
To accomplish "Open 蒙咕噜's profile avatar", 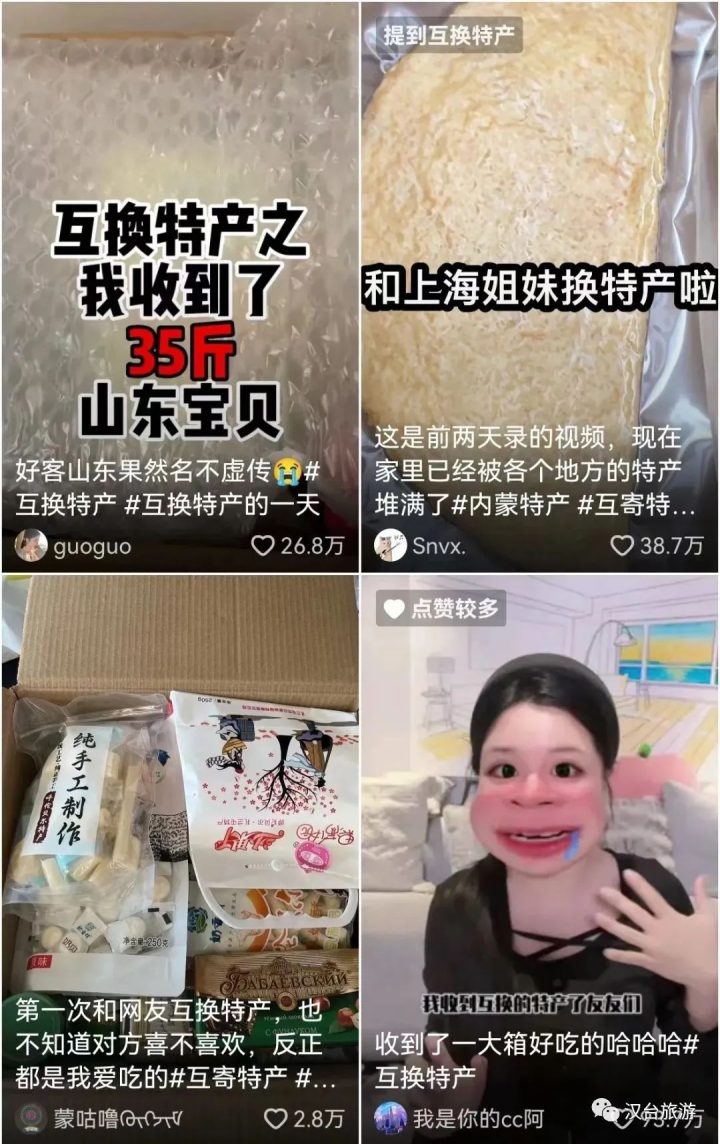I will [31, 1118].
